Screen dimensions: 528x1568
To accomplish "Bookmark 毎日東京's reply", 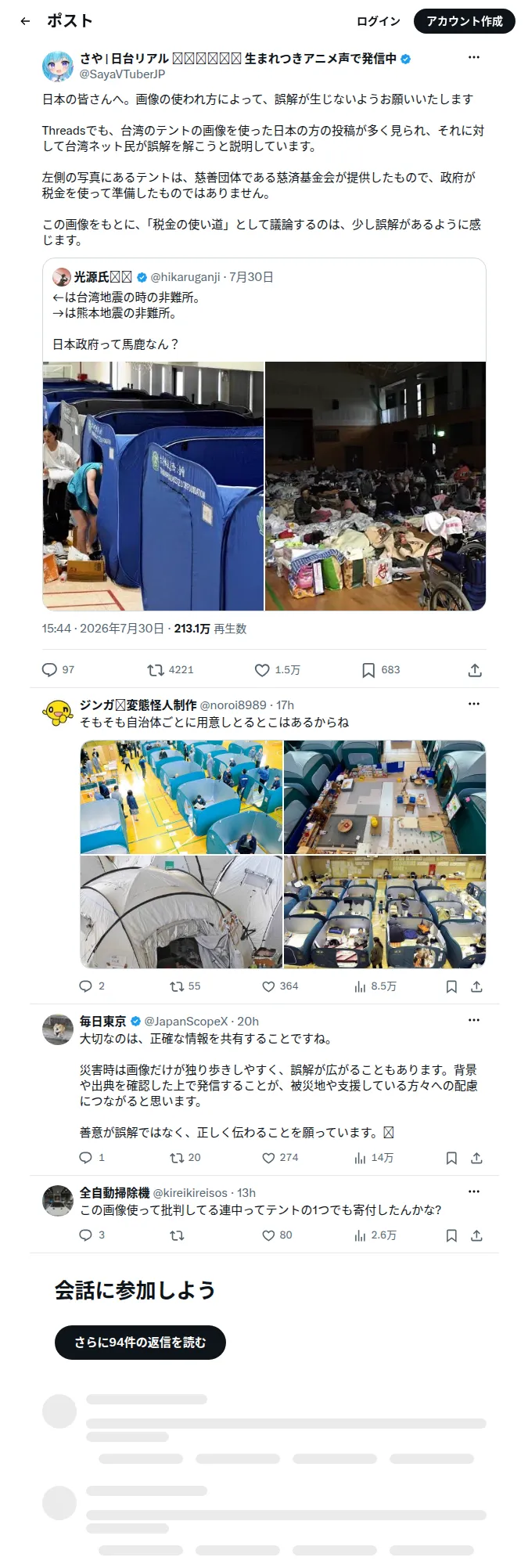I will (451, 1158).
